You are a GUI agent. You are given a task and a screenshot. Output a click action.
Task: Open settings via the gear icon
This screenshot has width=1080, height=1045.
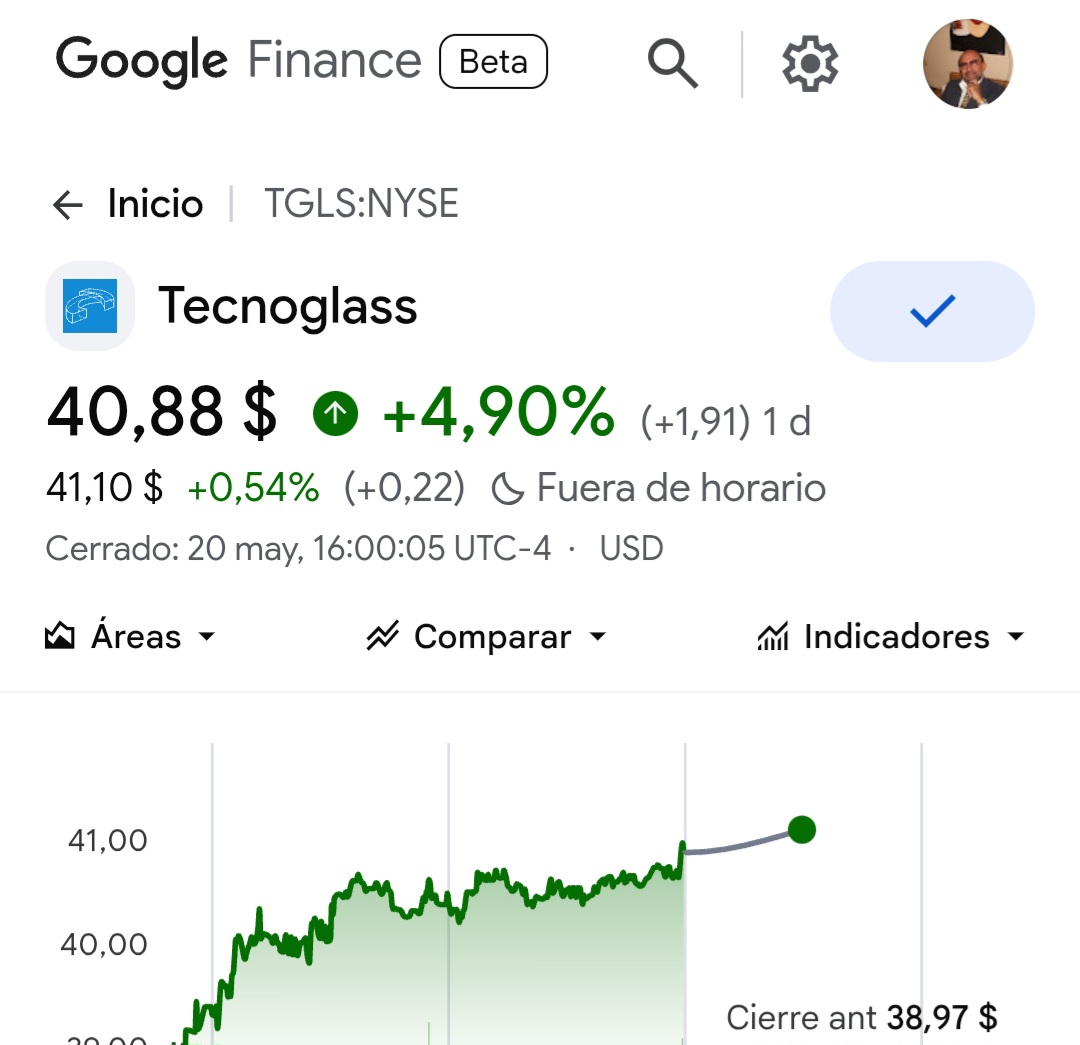point(810,63)
